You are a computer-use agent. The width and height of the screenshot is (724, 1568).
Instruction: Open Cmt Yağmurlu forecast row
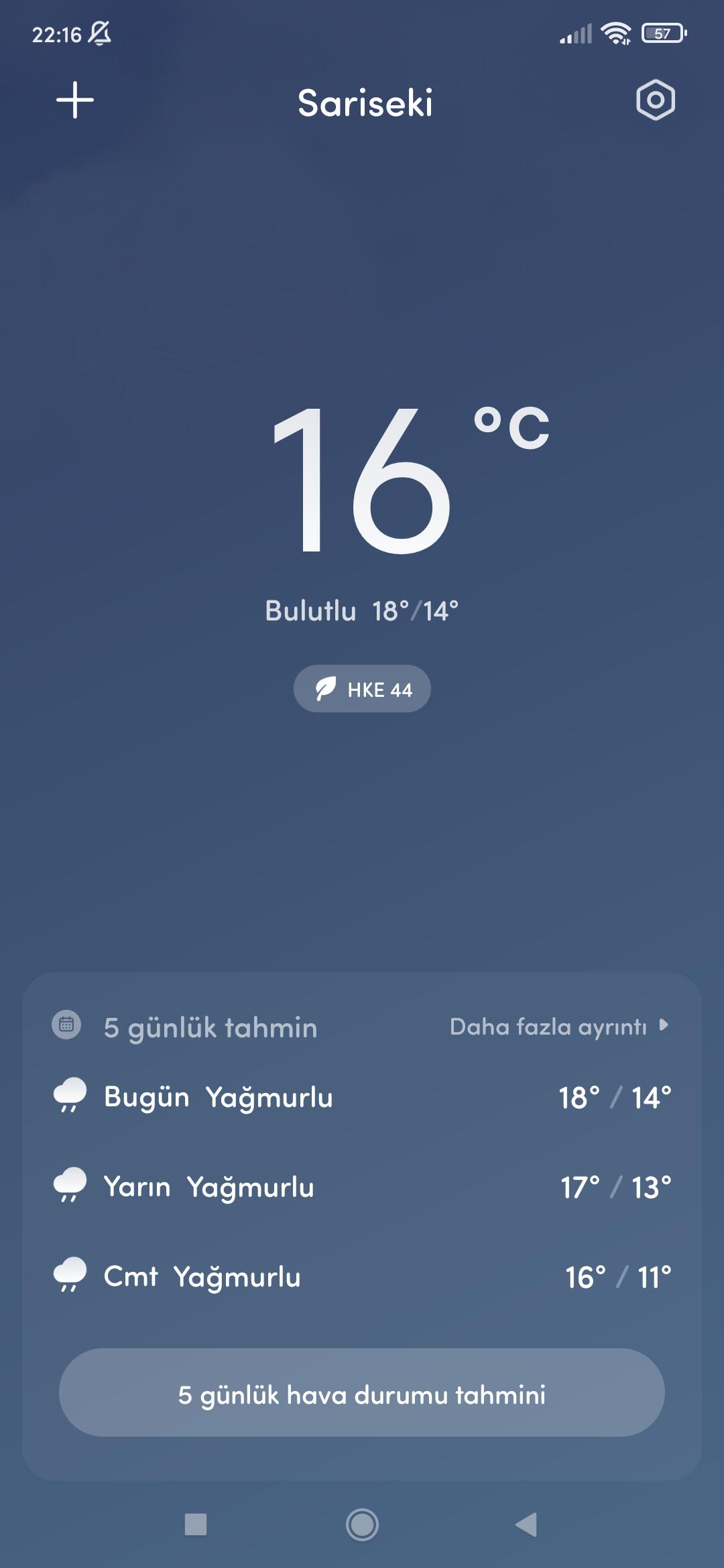click(x=362, y=1277)
